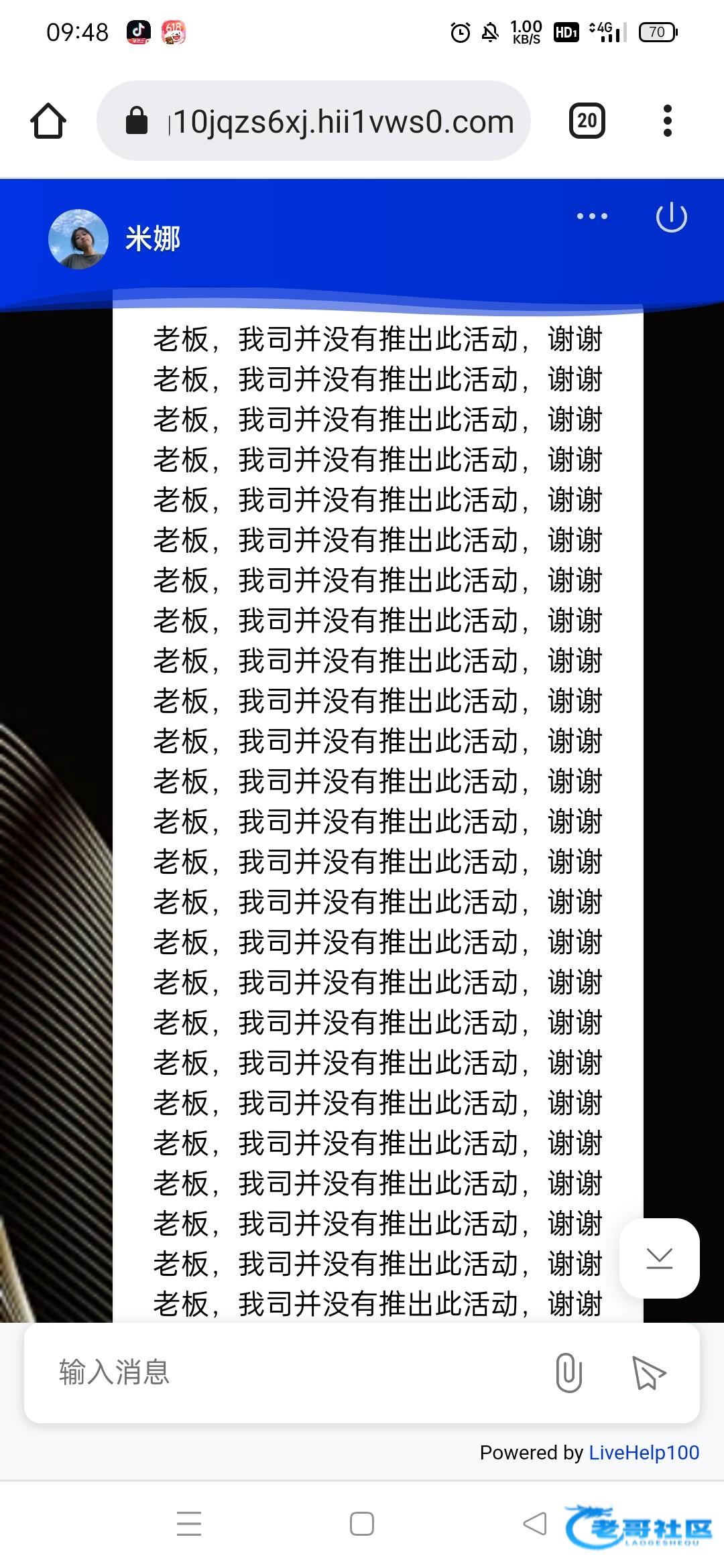Viewport: 724px width, 1568px height.
Task: End the chat with the power icon
Action: coord(671,217)
